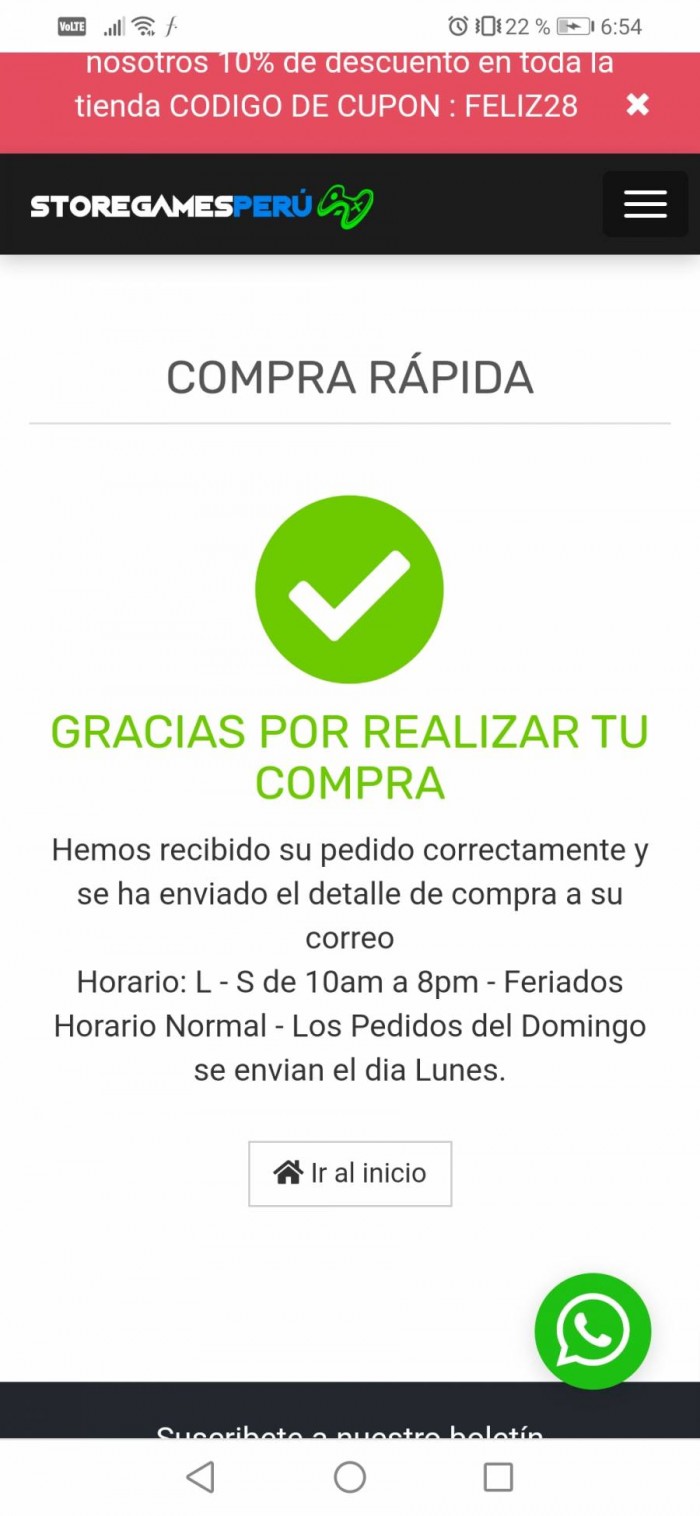
Task: Go to the home page via Ir al inicio
Action: pos(350,1173)
